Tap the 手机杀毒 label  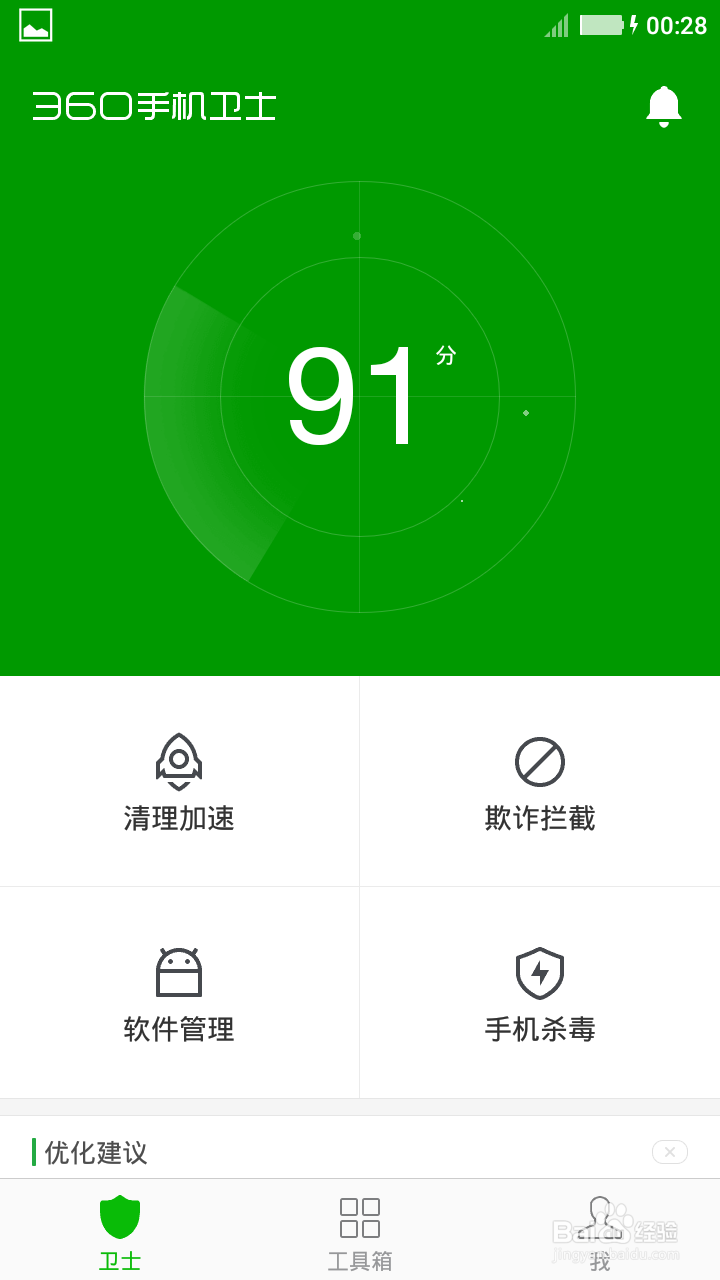(539, 1030)
